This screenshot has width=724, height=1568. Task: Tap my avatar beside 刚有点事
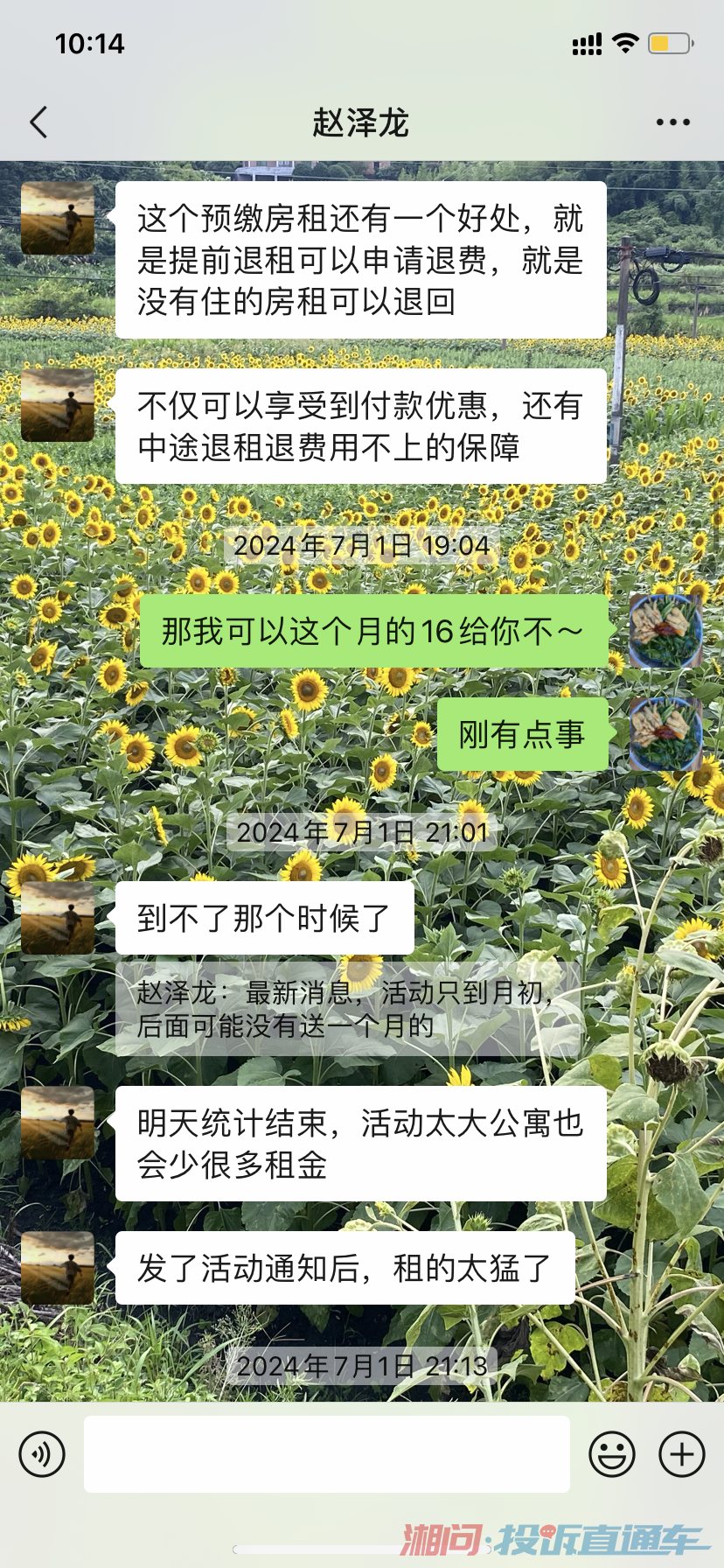pos(665,735)
